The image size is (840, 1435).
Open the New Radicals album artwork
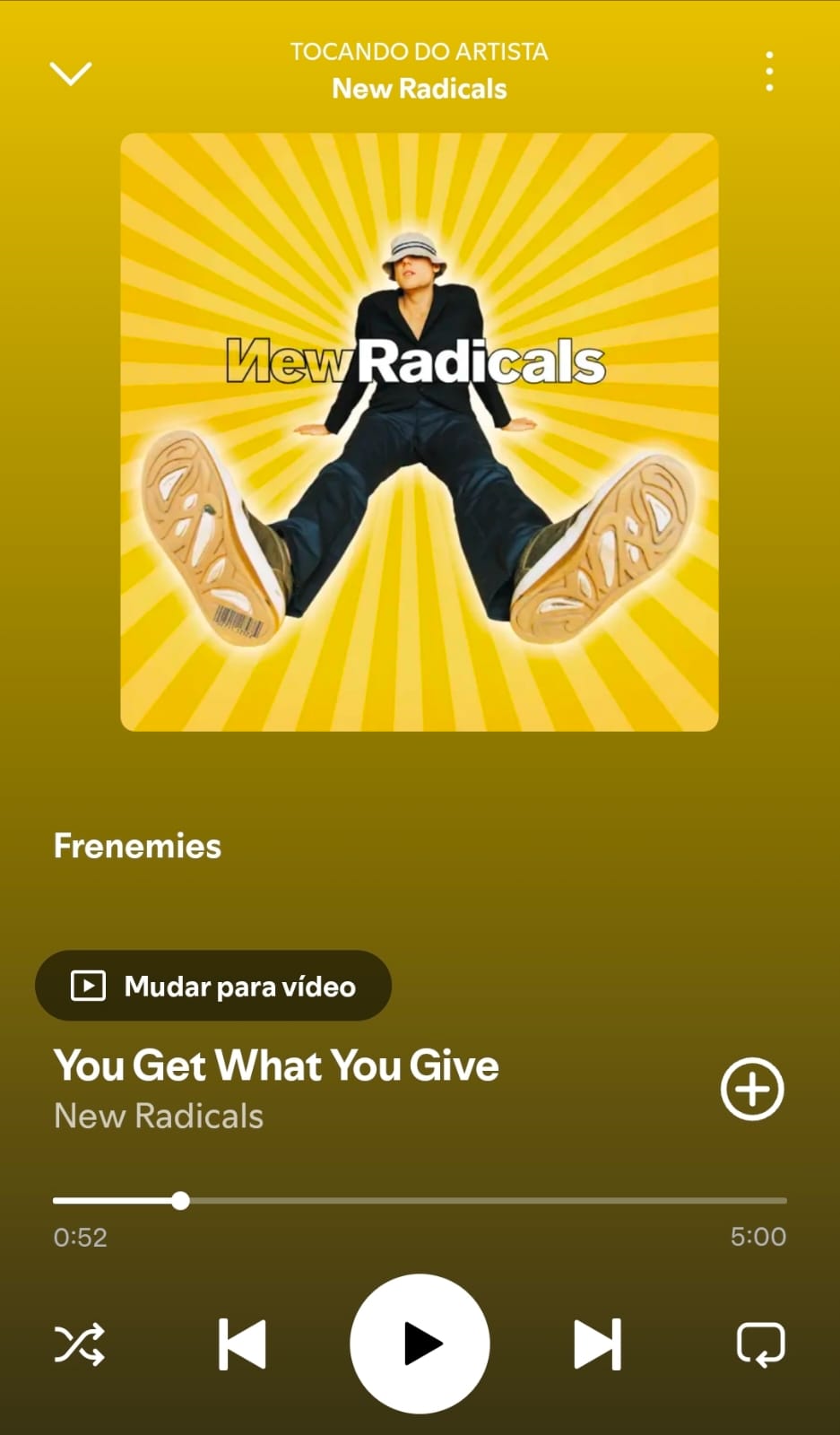tap(420, 430)
